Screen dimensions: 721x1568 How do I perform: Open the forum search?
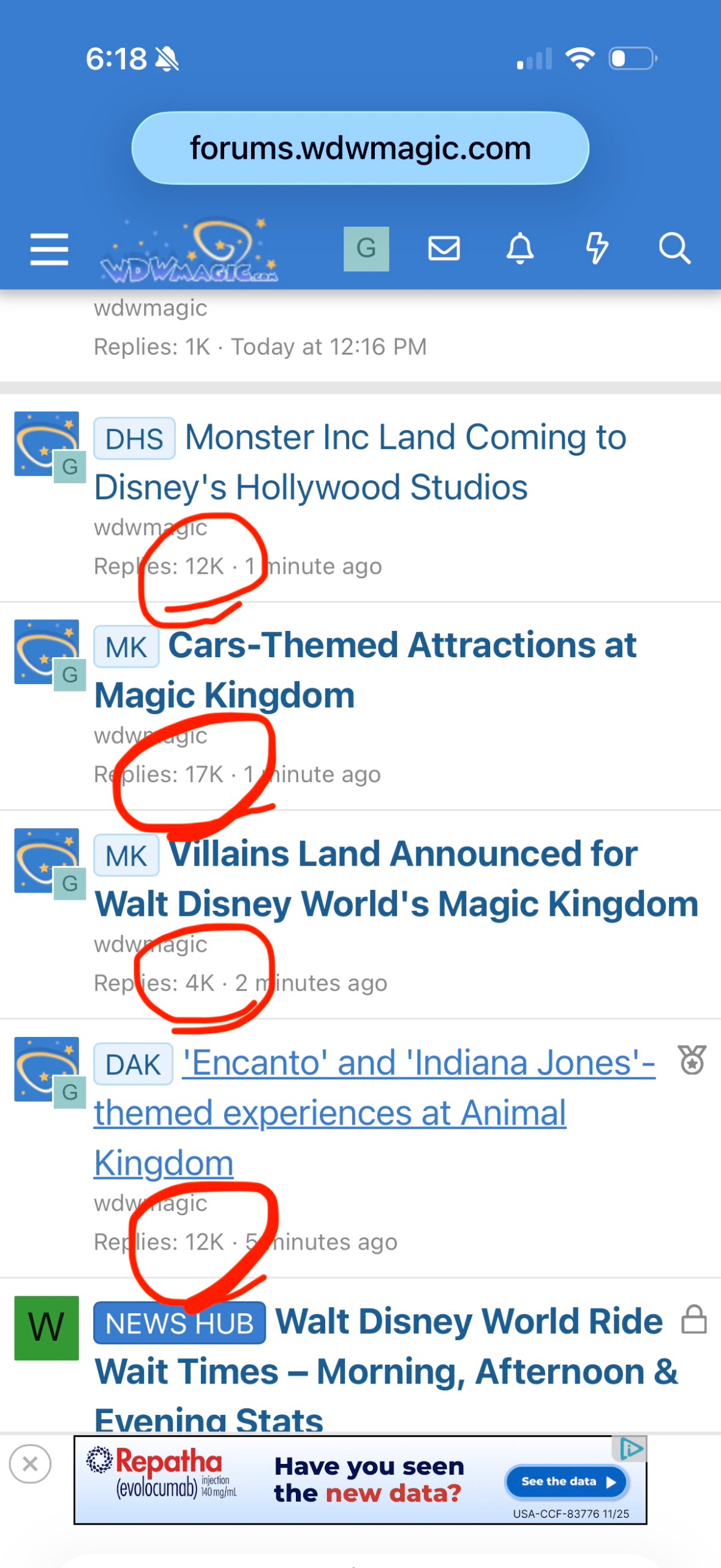[x=674, y=249]
